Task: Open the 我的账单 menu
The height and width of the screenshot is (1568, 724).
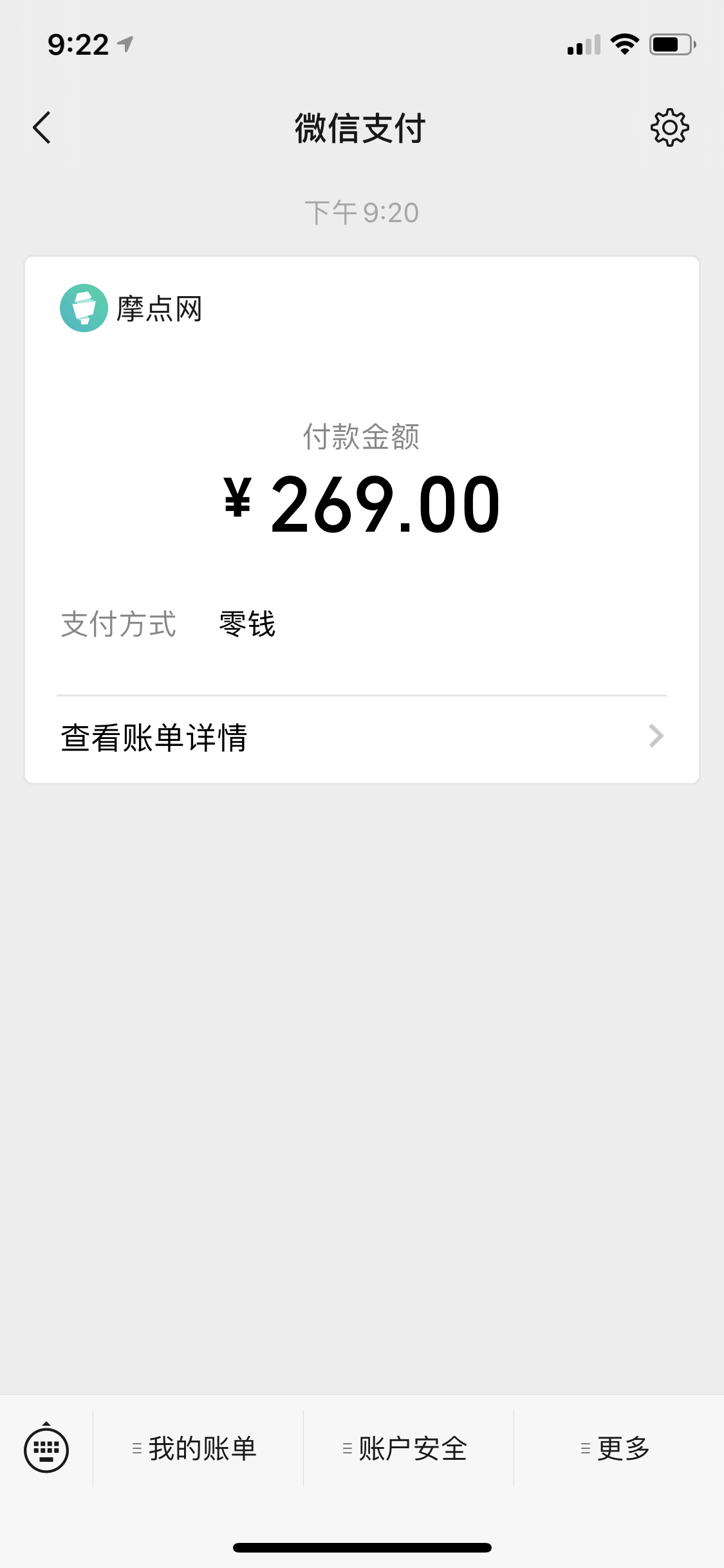Action: click(198, 1448)
